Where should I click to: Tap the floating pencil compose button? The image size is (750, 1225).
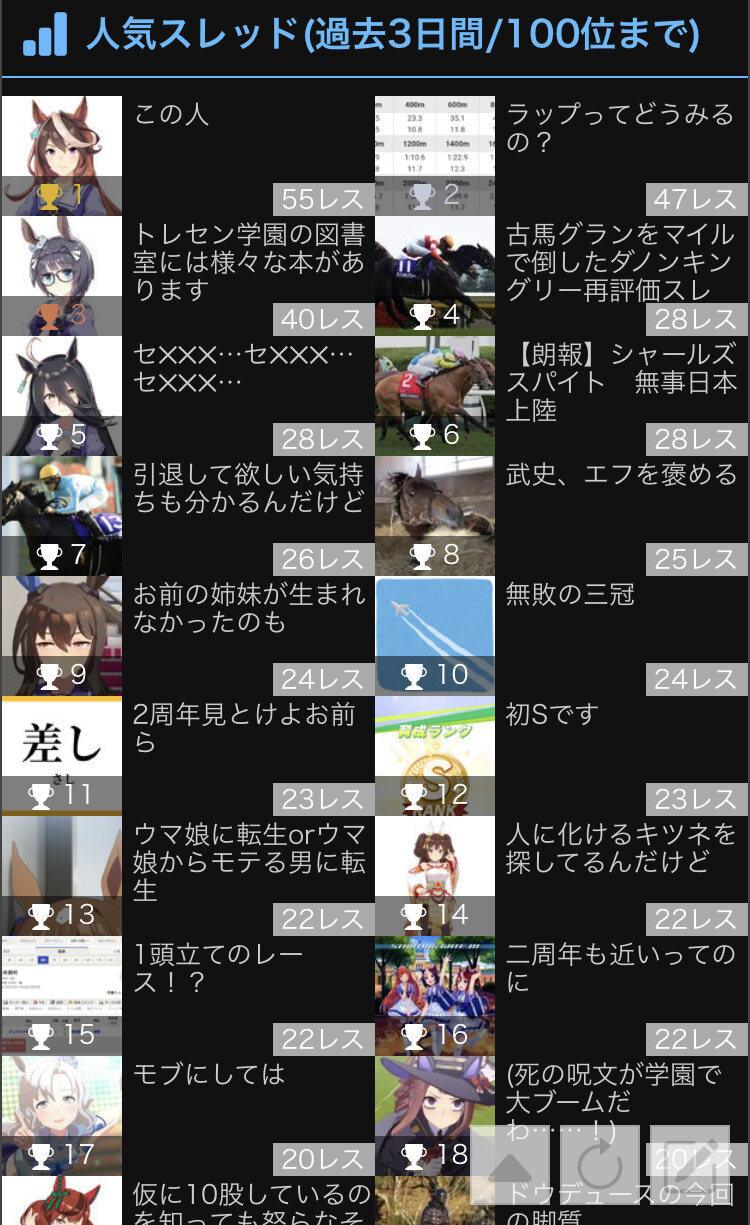[690, 1165]
